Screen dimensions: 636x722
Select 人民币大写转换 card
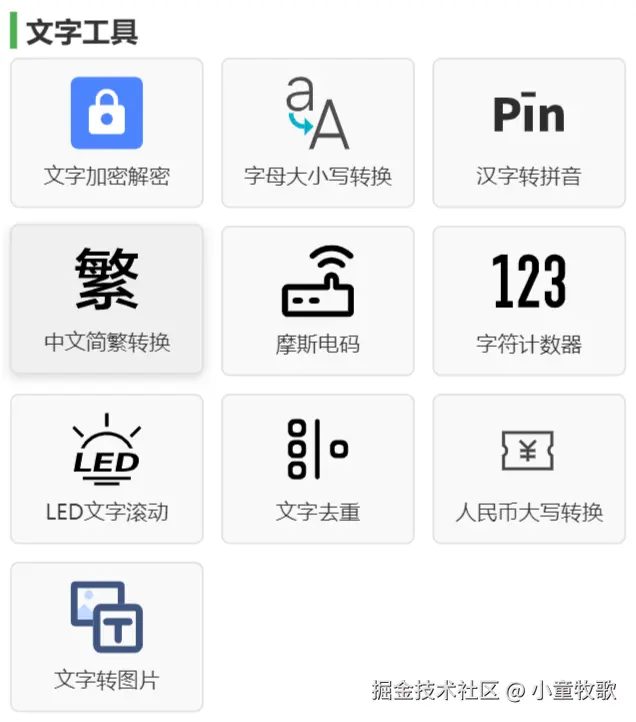click(529, 469)
